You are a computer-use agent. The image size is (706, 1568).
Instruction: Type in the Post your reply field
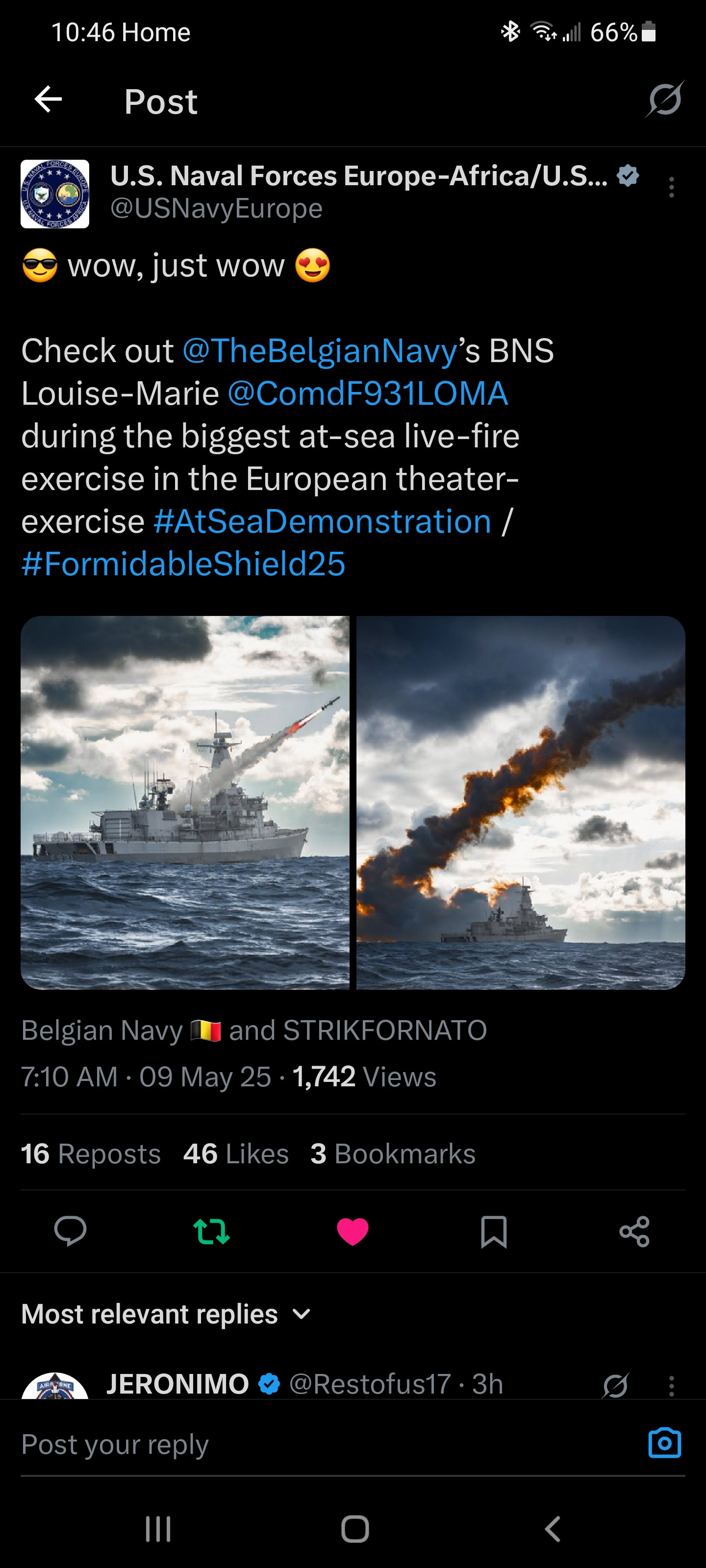(304, 1445)
